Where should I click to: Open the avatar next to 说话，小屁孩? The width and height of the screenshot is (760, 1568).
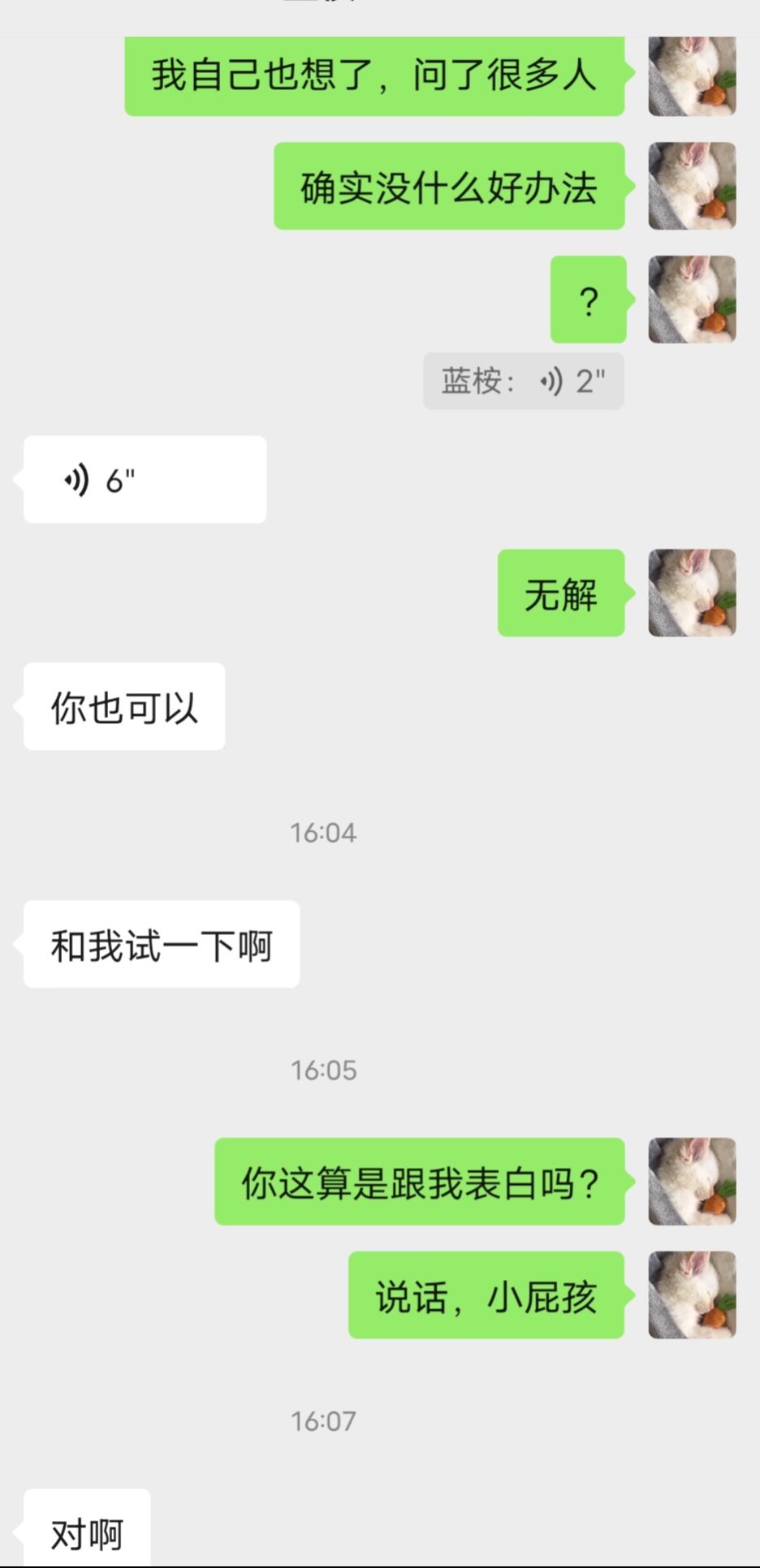692,1294
